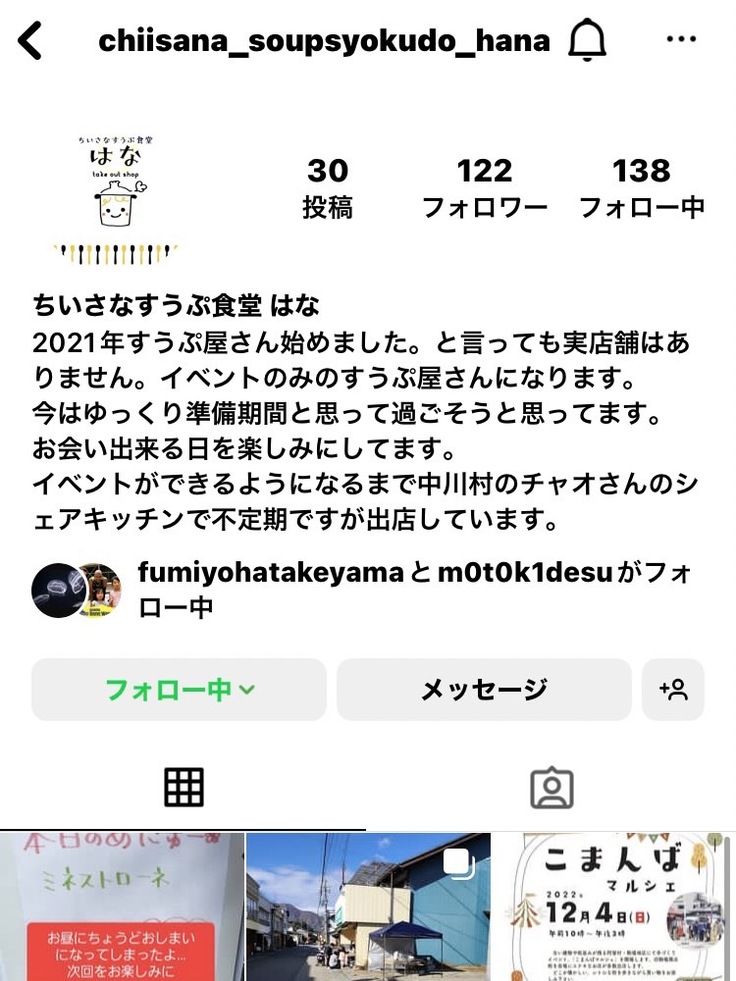Open the street tent photo post
The width and height of the screenshot is (736, 981).
[x=368, y=907]
